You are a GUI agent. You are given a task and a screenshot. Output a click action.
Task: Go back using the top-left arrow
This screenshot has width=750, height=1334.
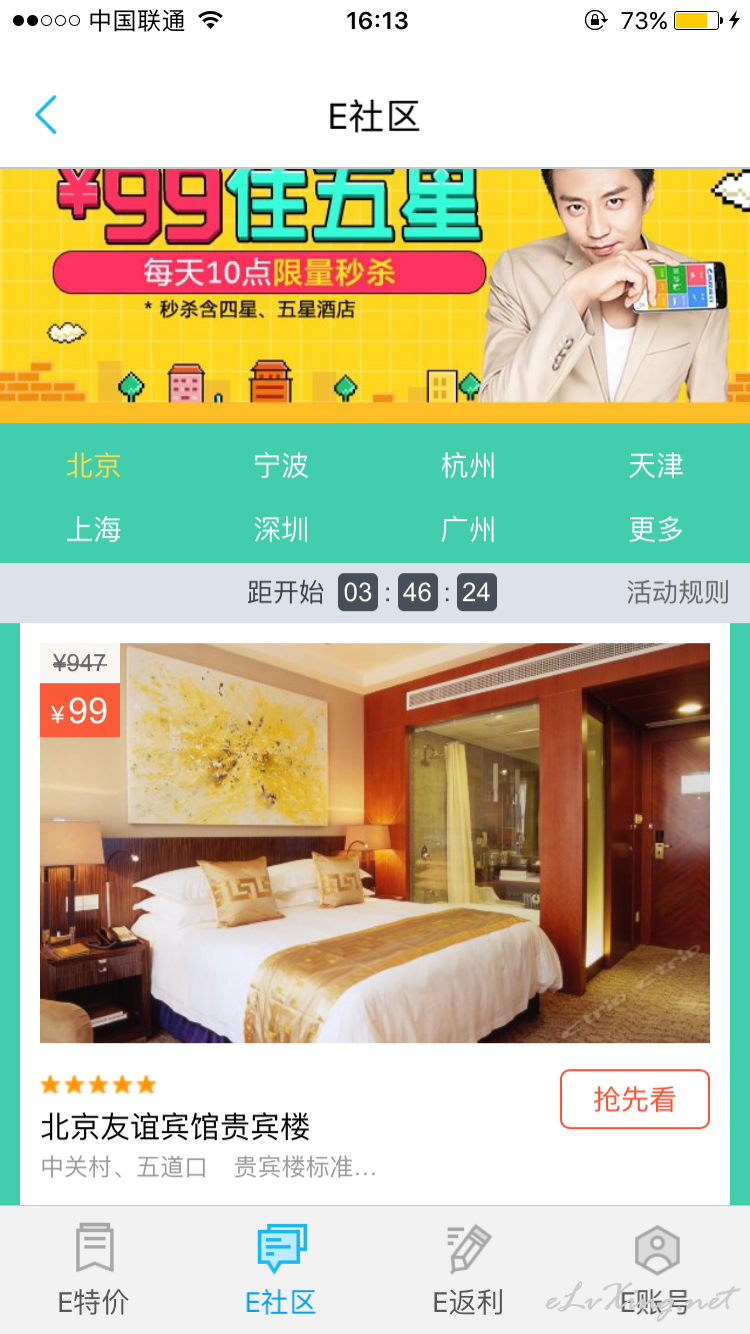tap(46, 116)
